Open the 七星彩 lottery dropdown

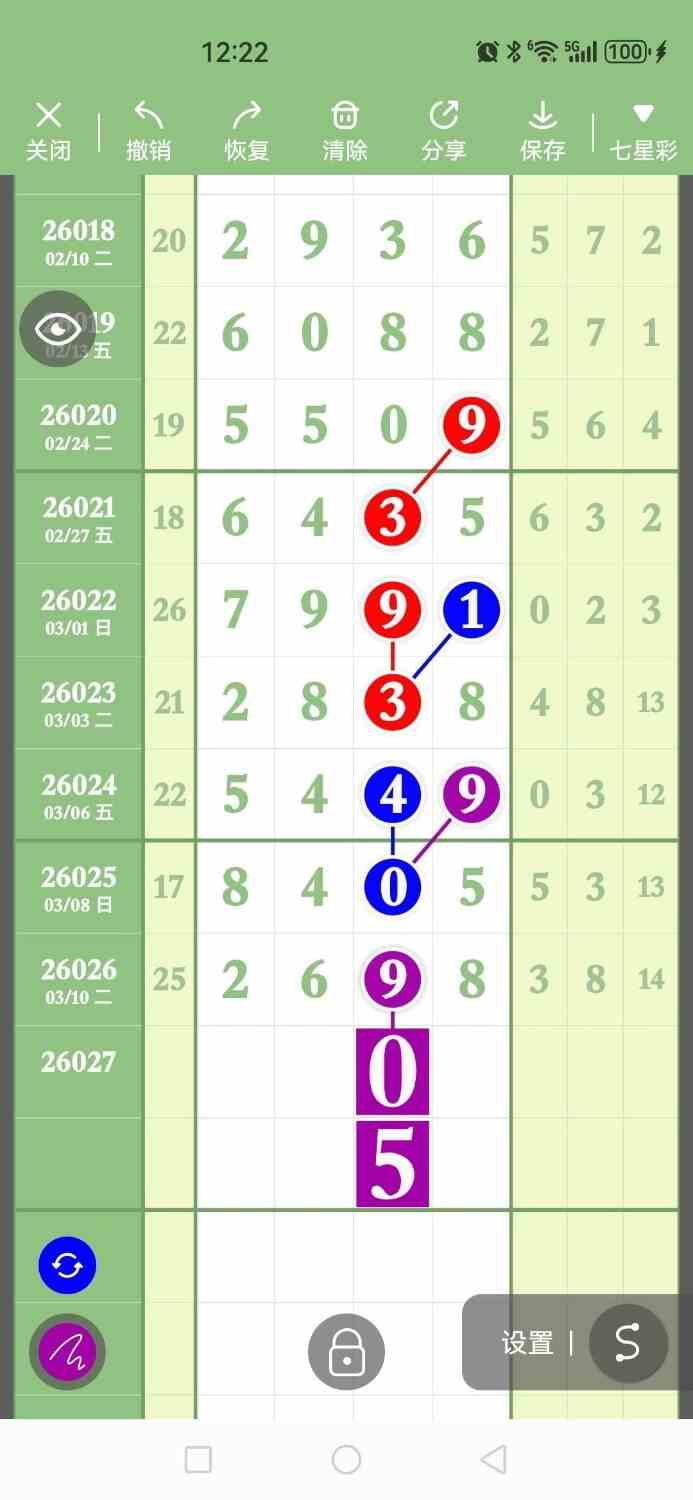pyautogui.click(x=643, y=131)
